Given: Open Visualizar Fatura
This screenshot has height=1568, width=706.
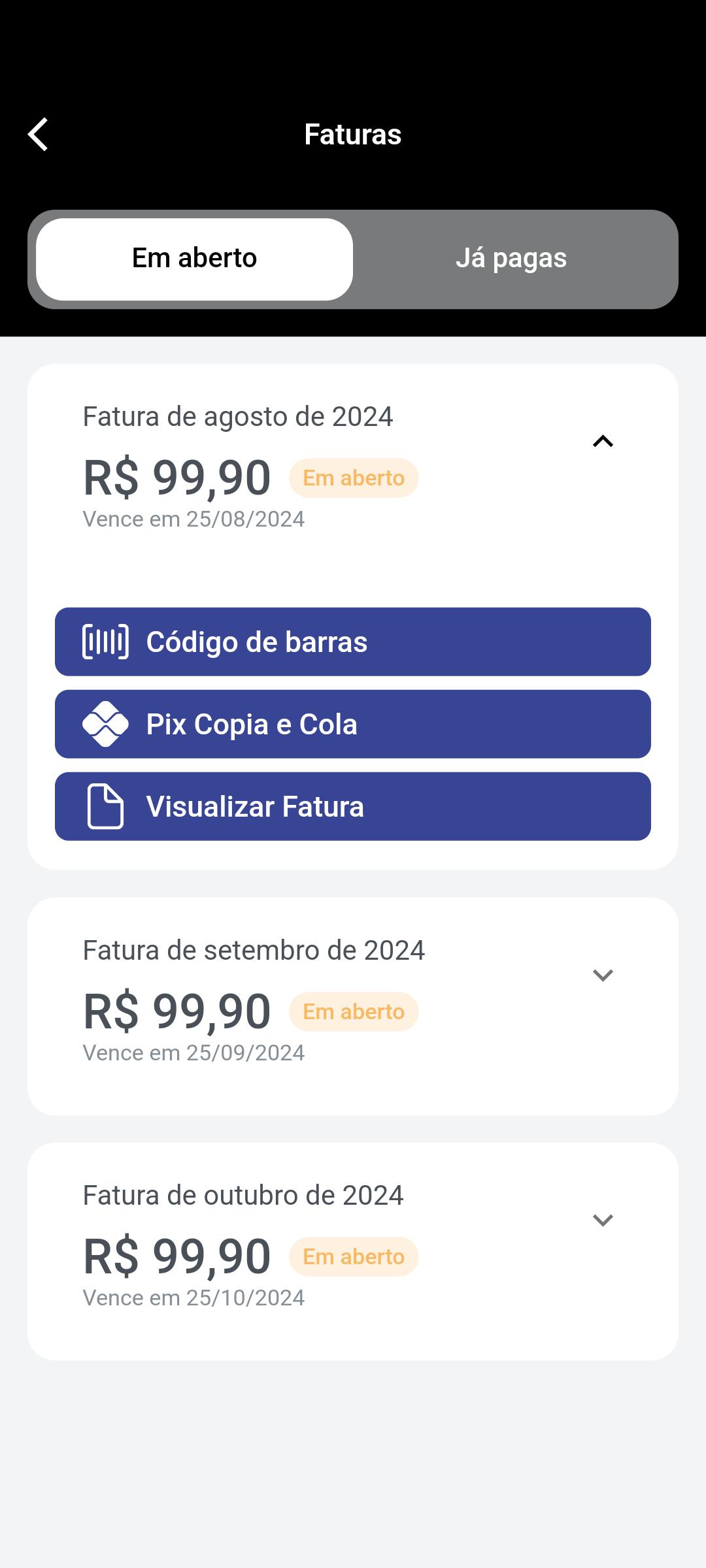Looking at the screenshot, I should click(x=353, y=806).
